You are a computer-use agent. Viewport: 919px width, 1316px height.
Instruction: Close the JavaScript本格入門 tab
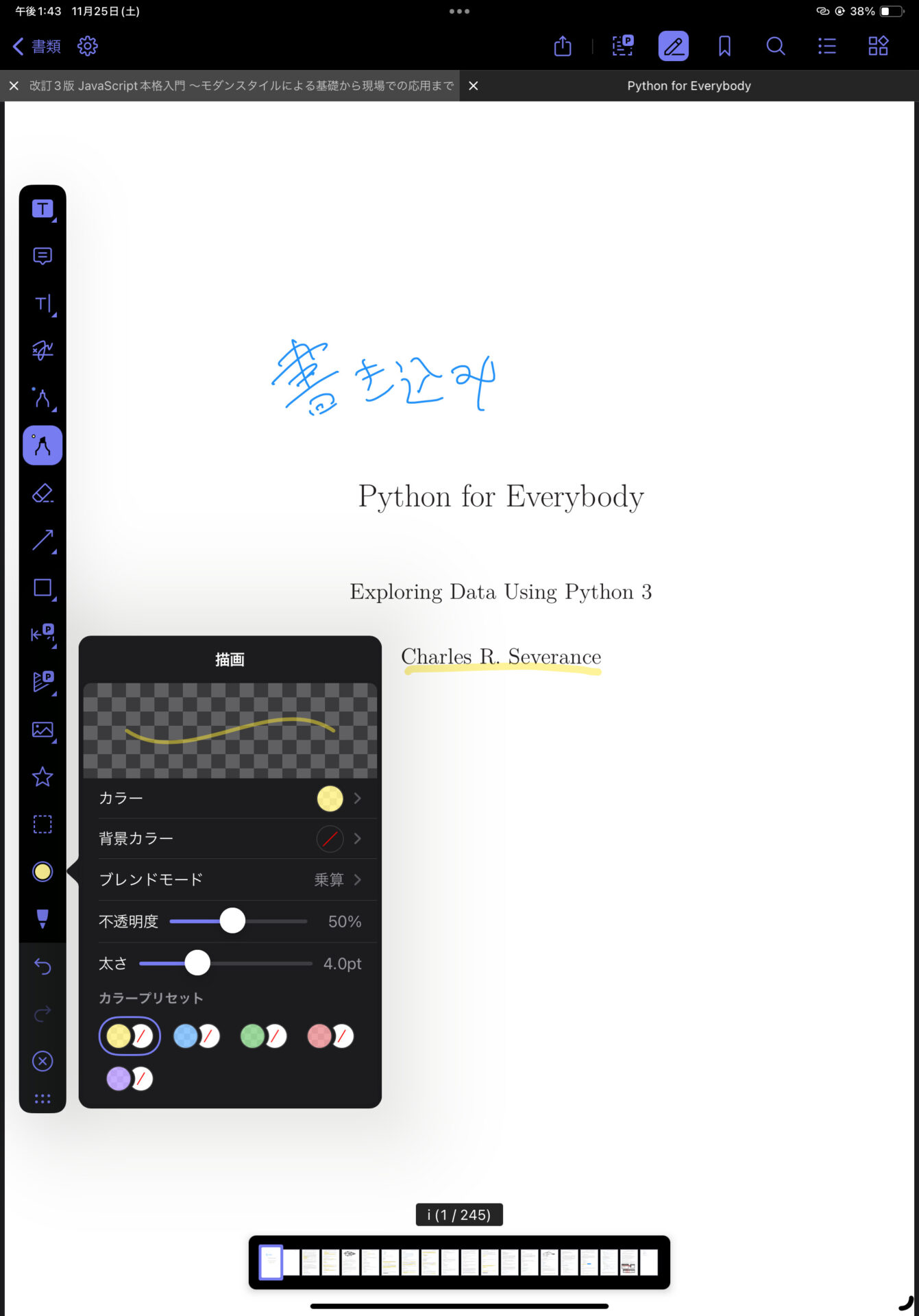click(x=14, y=86)
